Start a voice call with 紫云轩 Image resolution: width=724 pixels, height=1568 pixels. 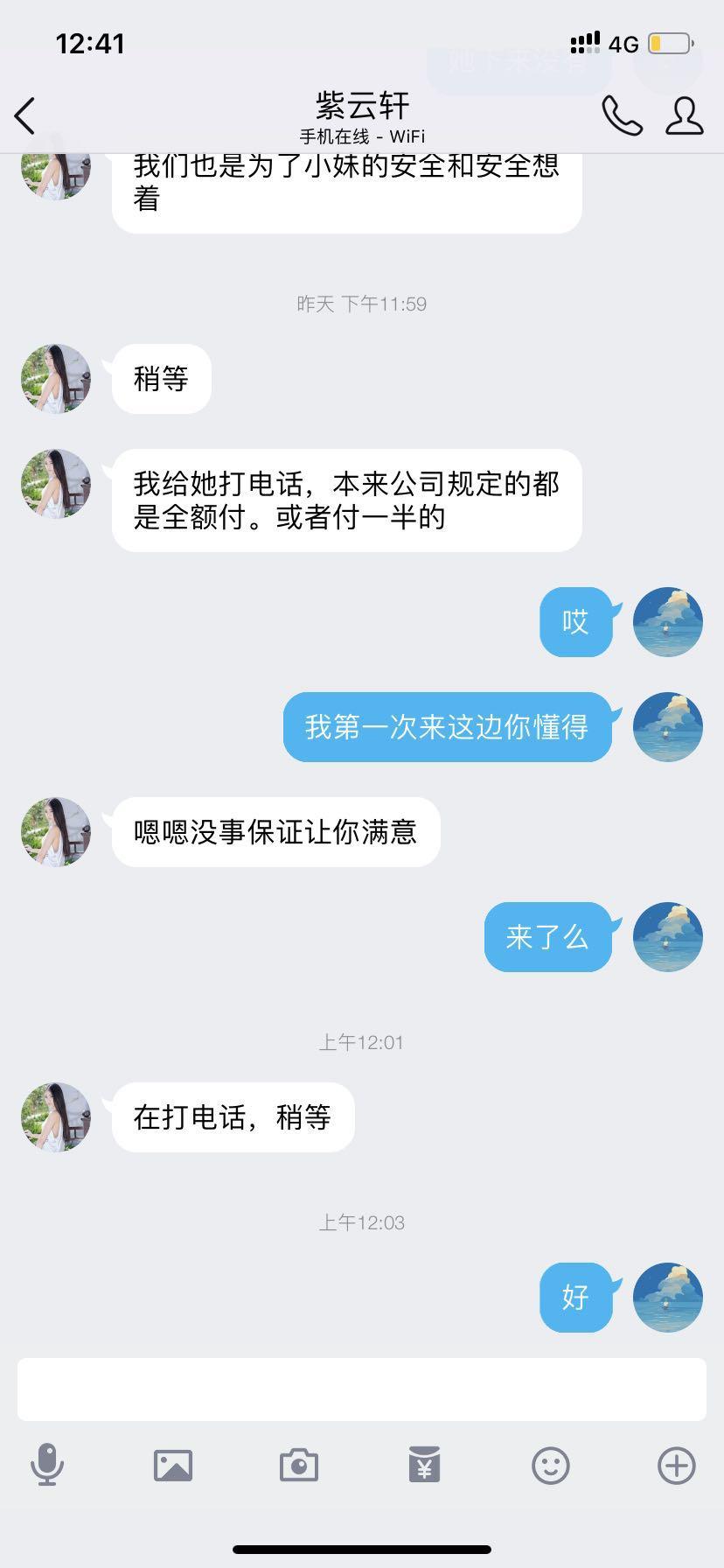click(622, 115)
